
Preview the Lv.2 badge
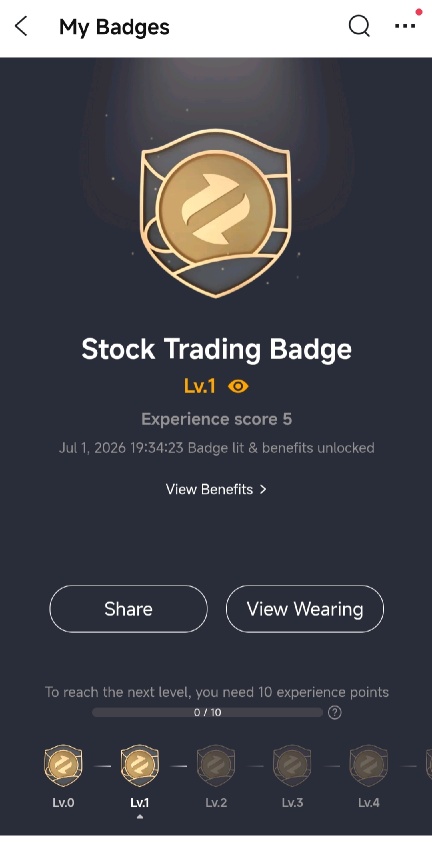pos(216,765)
